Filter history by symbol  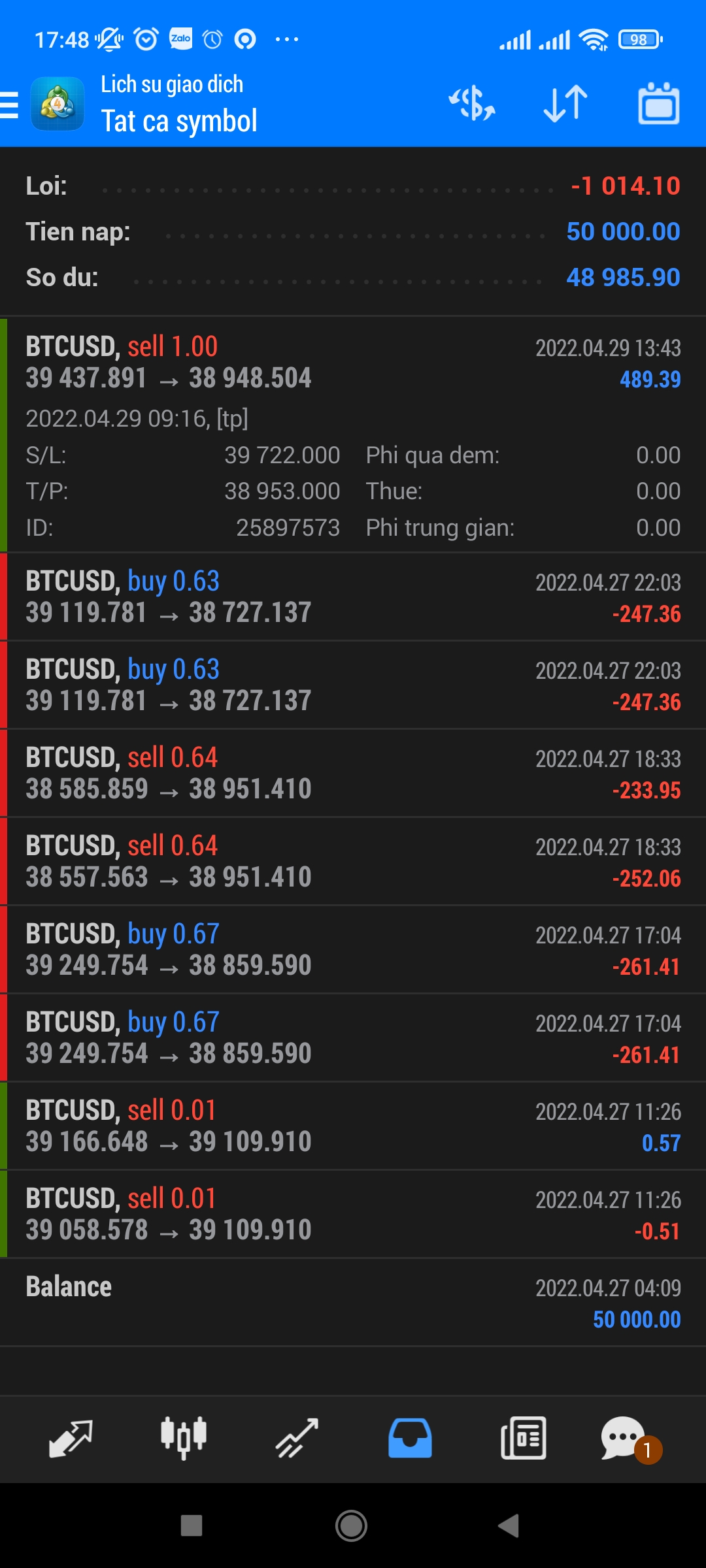point(472,104)
